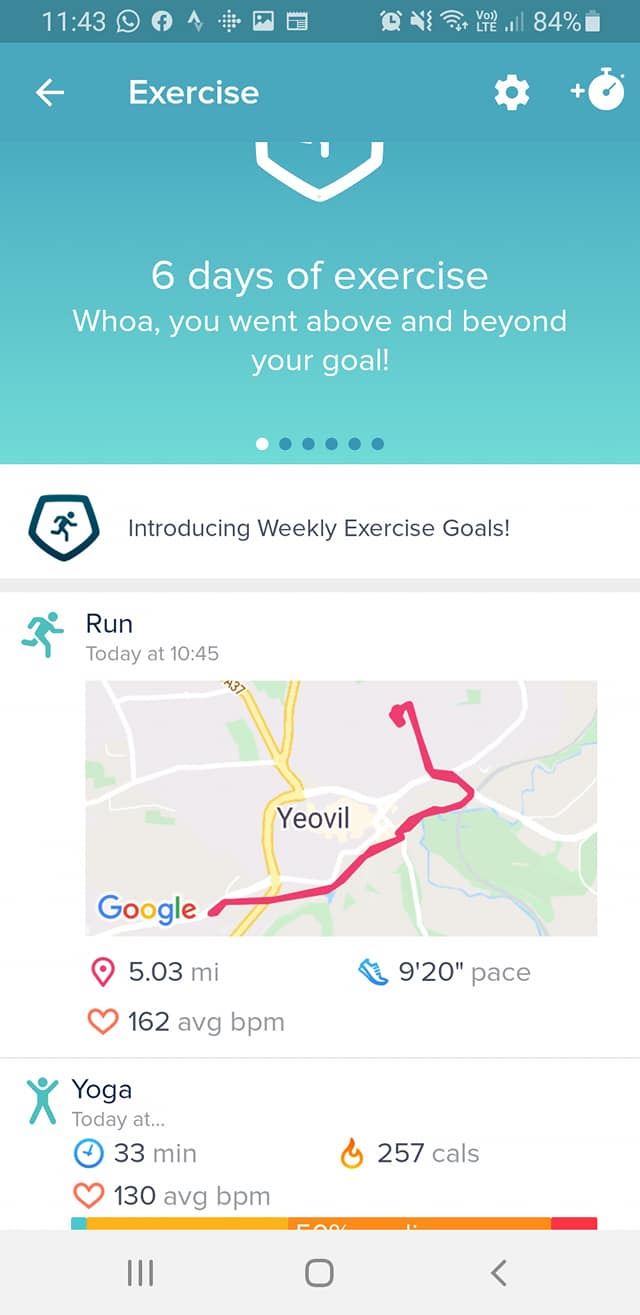View the Yeovil run route map

coord(341,808)
